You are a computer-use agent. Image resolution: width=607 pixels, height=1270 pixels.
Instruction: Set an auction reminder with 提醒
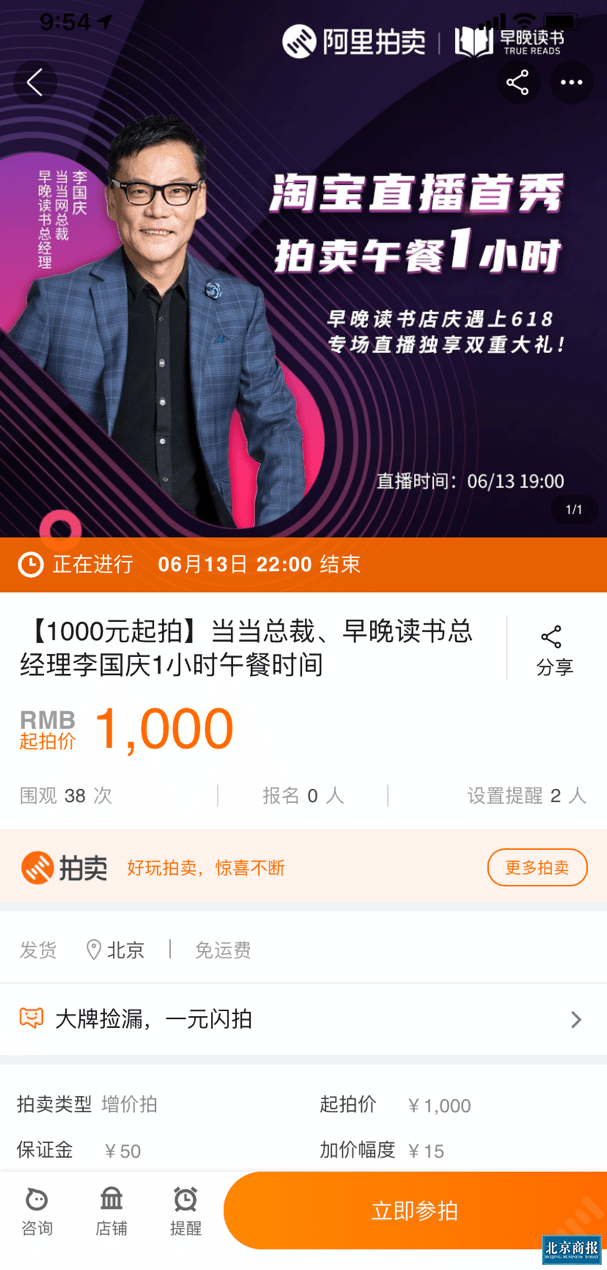(185, 1211)
